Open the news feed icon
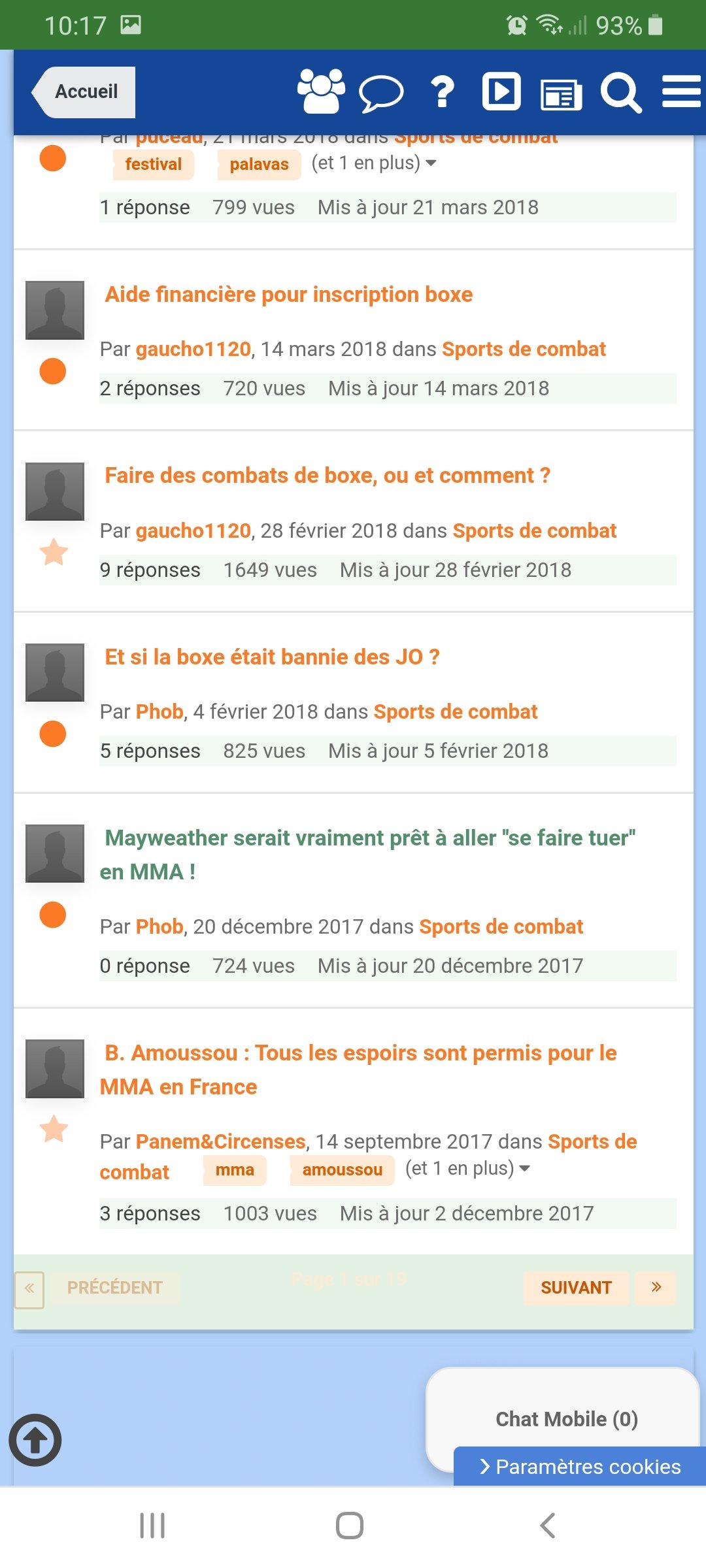This screenshot has width=706, height=1568. pos(562,95)
